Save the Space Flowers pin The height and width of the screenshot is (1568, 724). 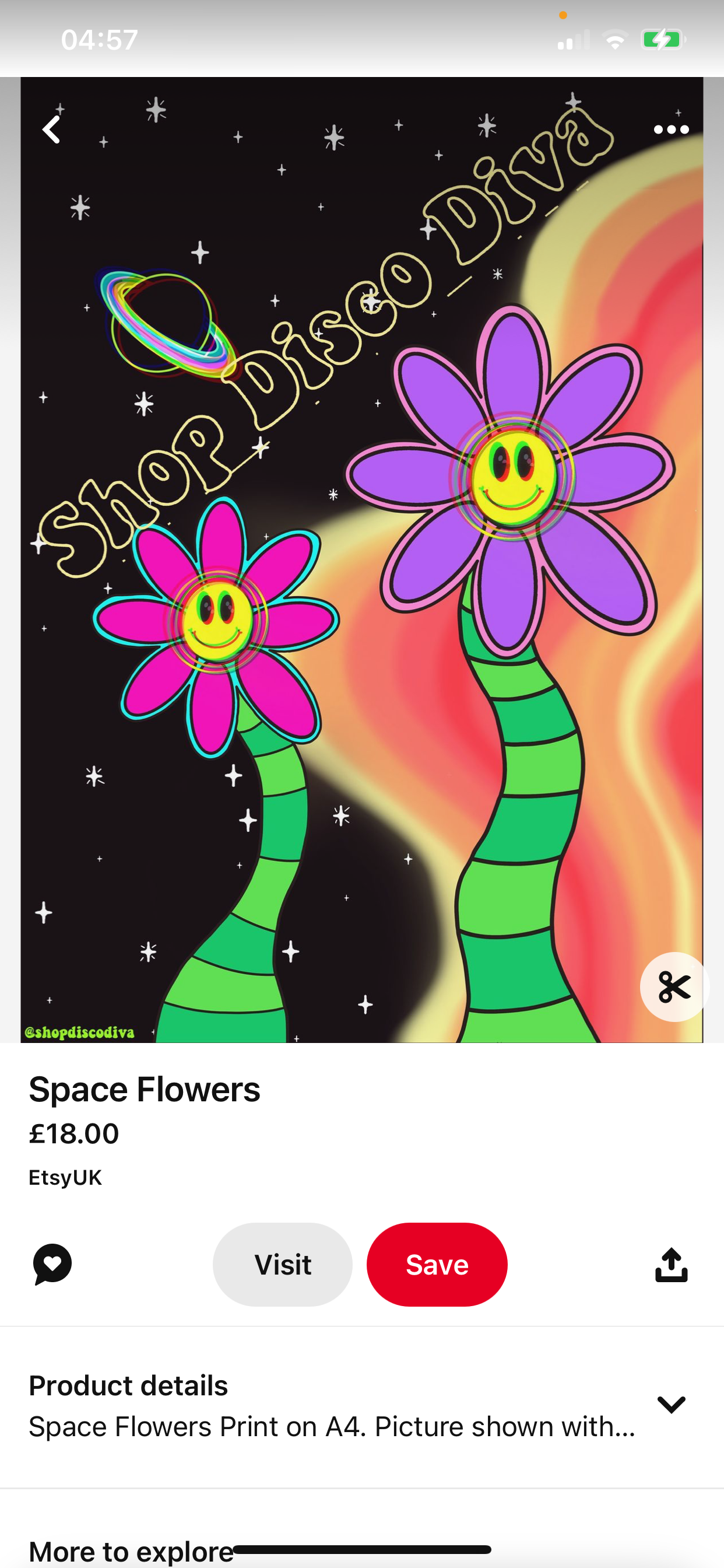(x=436, y=1264)
